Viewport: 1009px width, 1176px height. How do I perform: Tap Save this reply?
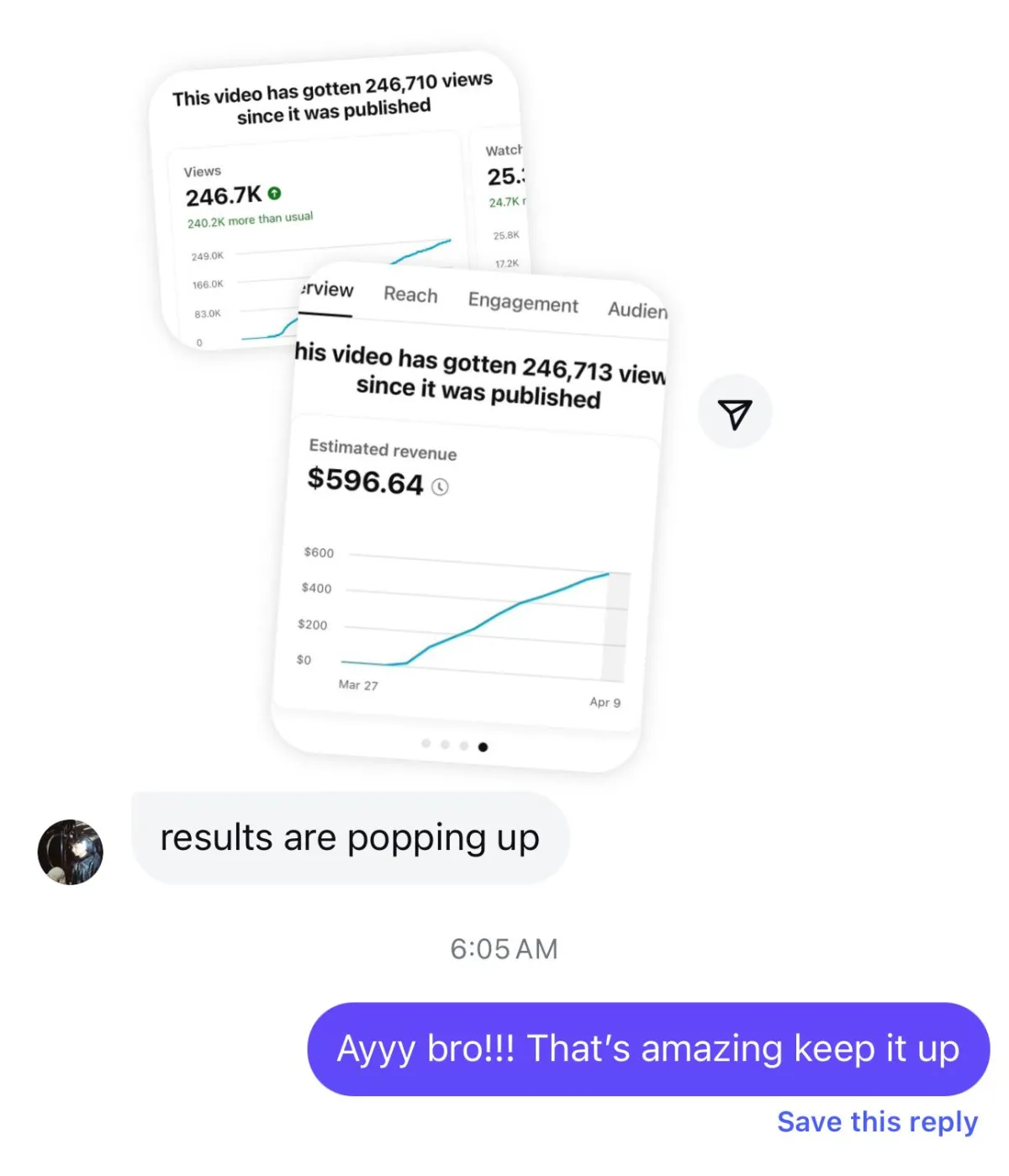pos(877,1121)
